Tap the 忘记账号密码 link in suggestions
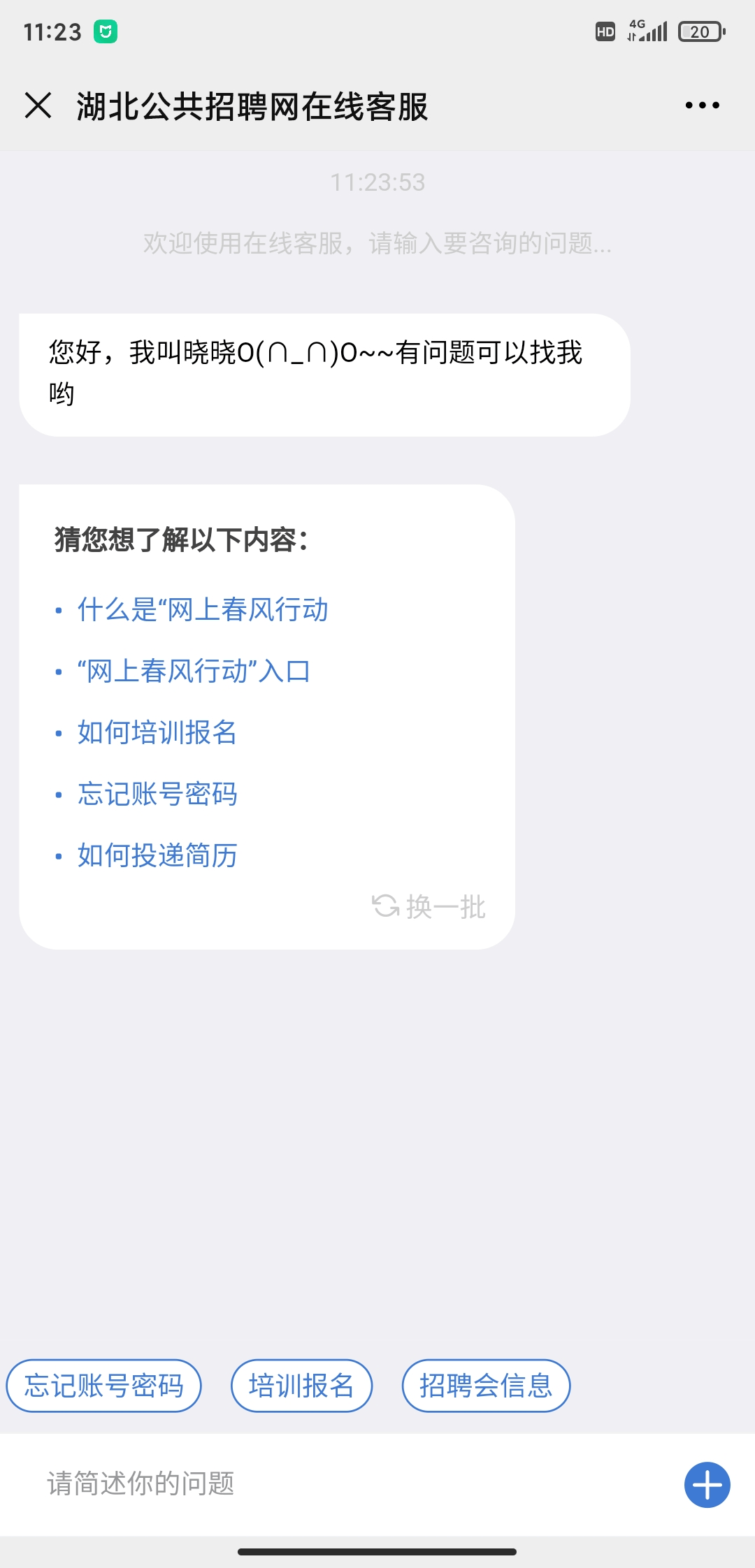 point(157,794)
